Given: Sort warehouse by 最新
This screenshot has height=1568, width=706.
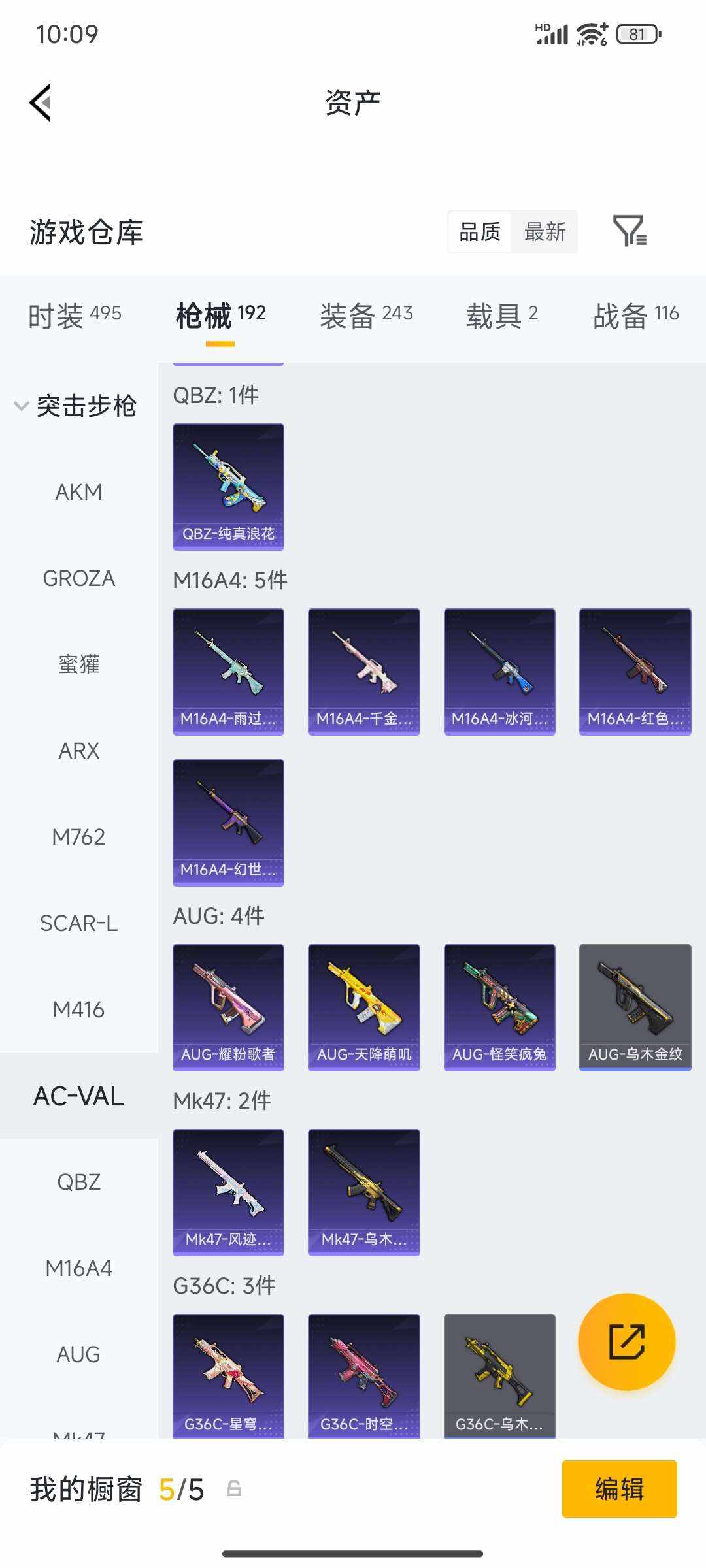Looking at the screenshot, I should pyautogui.click(x=545, y=232).
